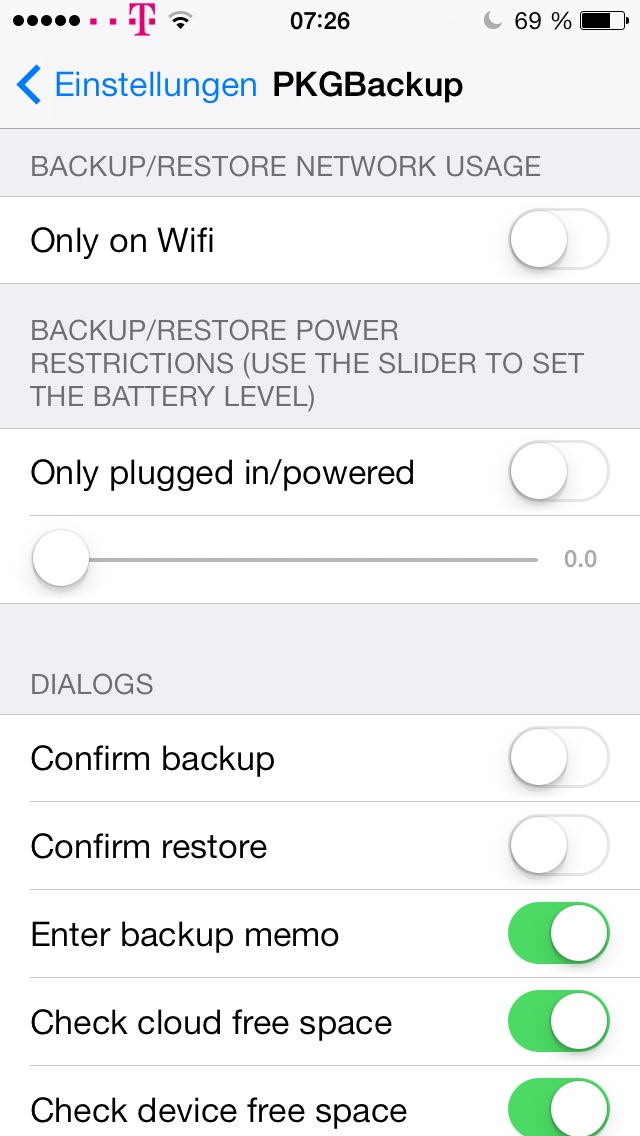This screenshot has width=640, height=1136.
Task: Go back to Einstellungen
Action: pos(137,85)
